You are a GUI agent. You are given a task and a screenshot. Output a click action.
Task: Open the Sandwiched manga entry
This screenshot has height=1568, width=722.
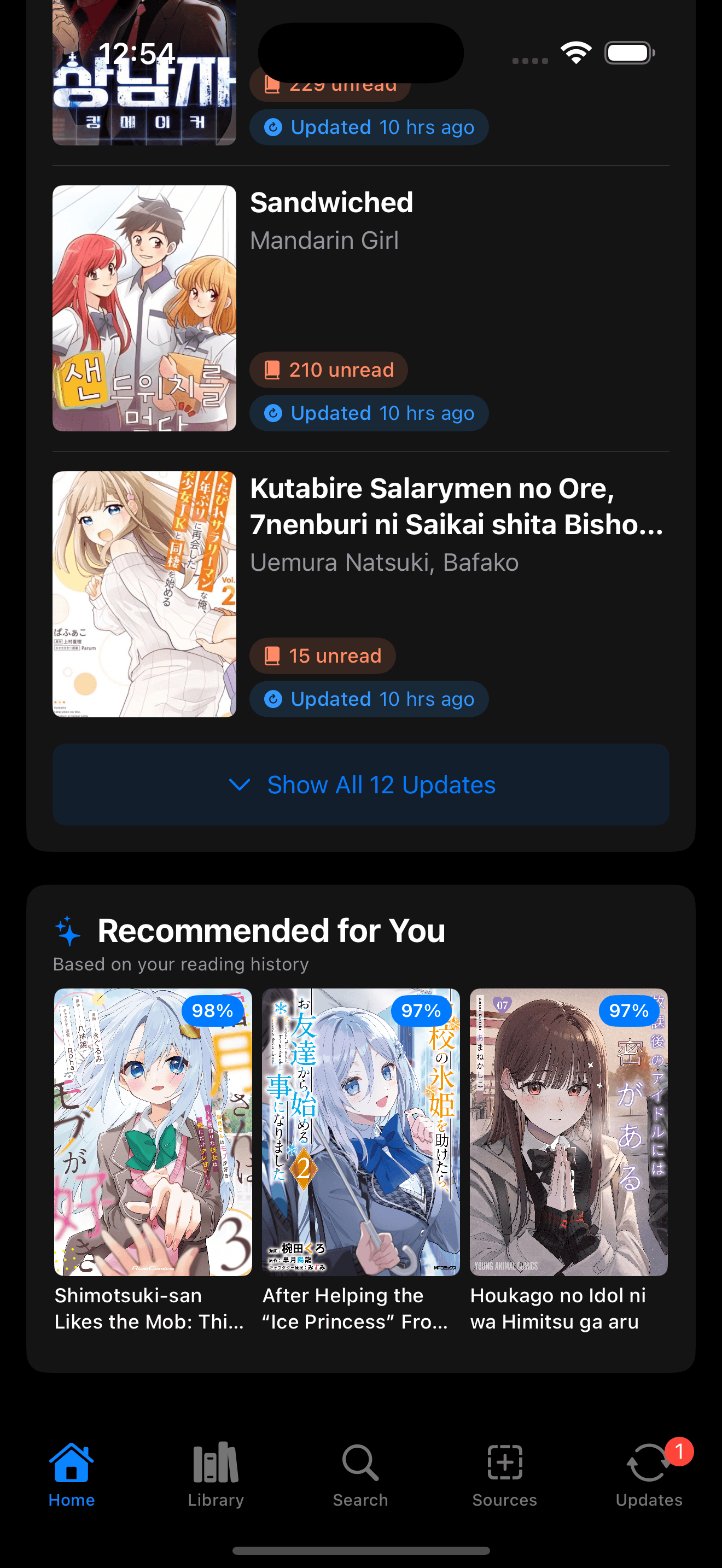click(x=144, y=307)
